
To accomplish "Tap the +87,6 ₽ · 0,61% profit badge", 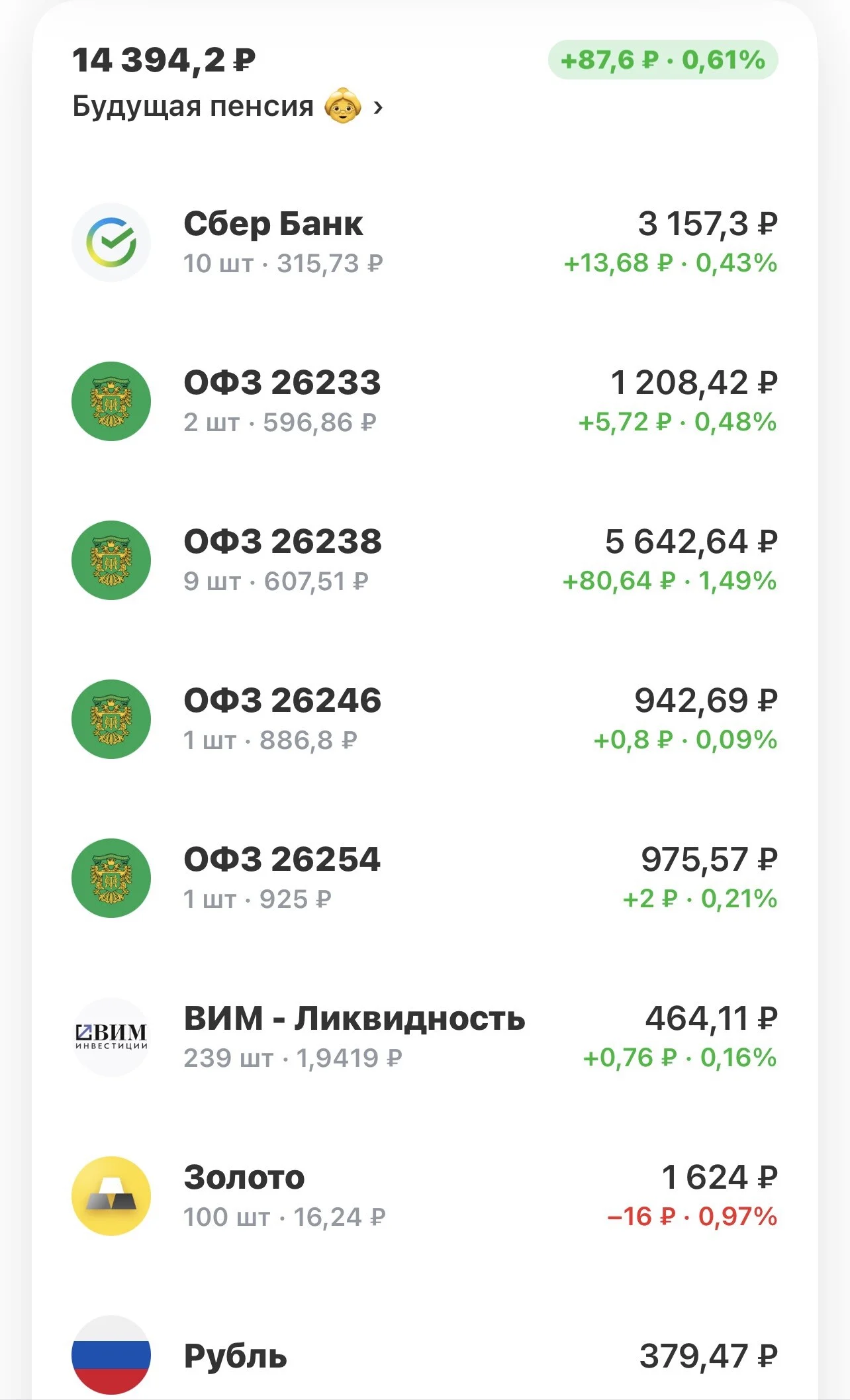I will click(663, 60).
